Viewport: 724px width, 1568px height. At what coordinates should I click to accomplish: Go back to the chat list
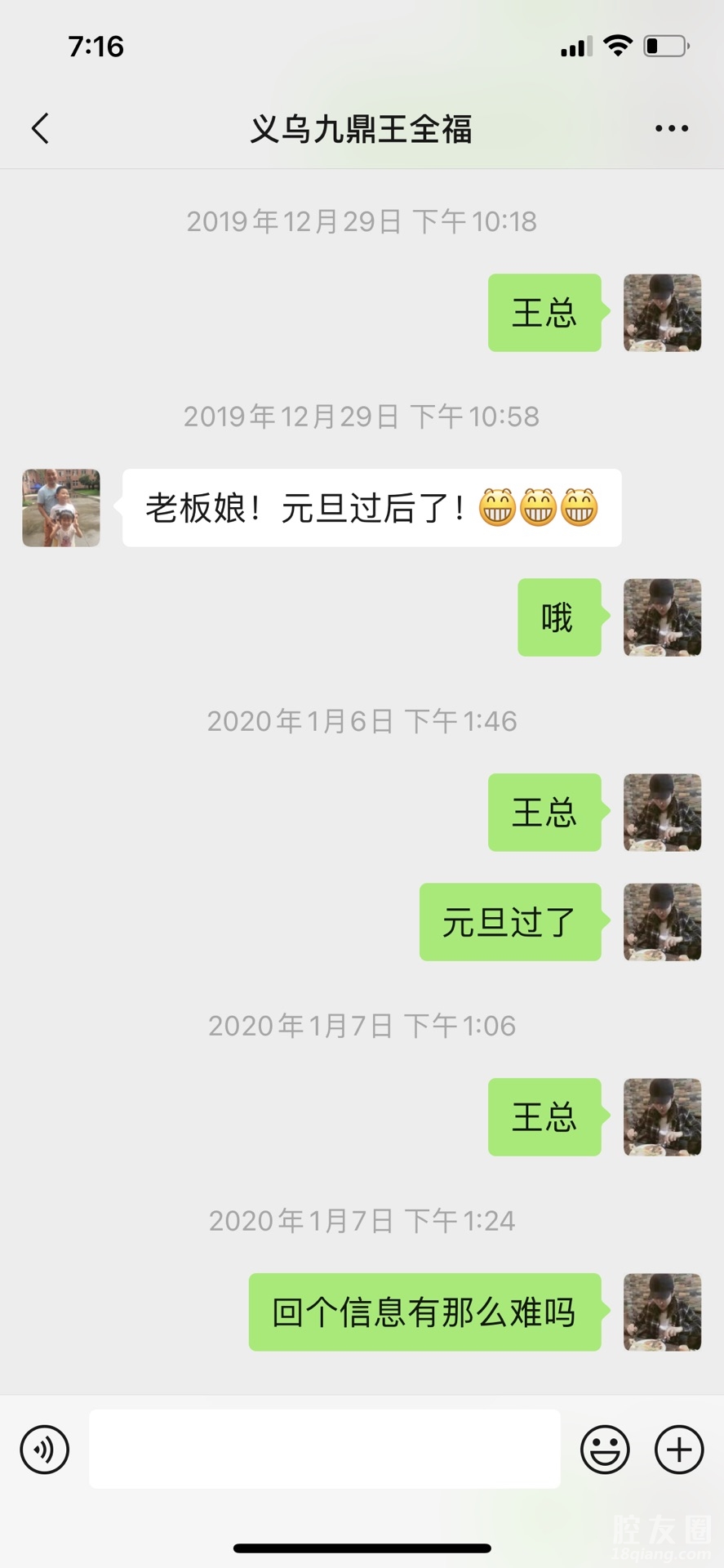coord(40,128)
